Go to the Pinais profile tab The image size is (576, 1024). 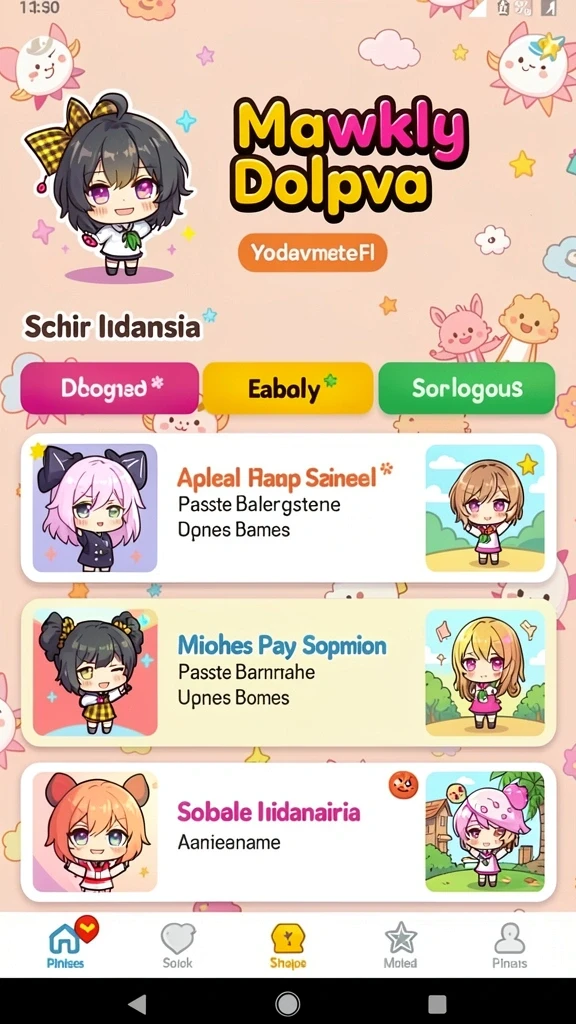(x=509, y=945)
